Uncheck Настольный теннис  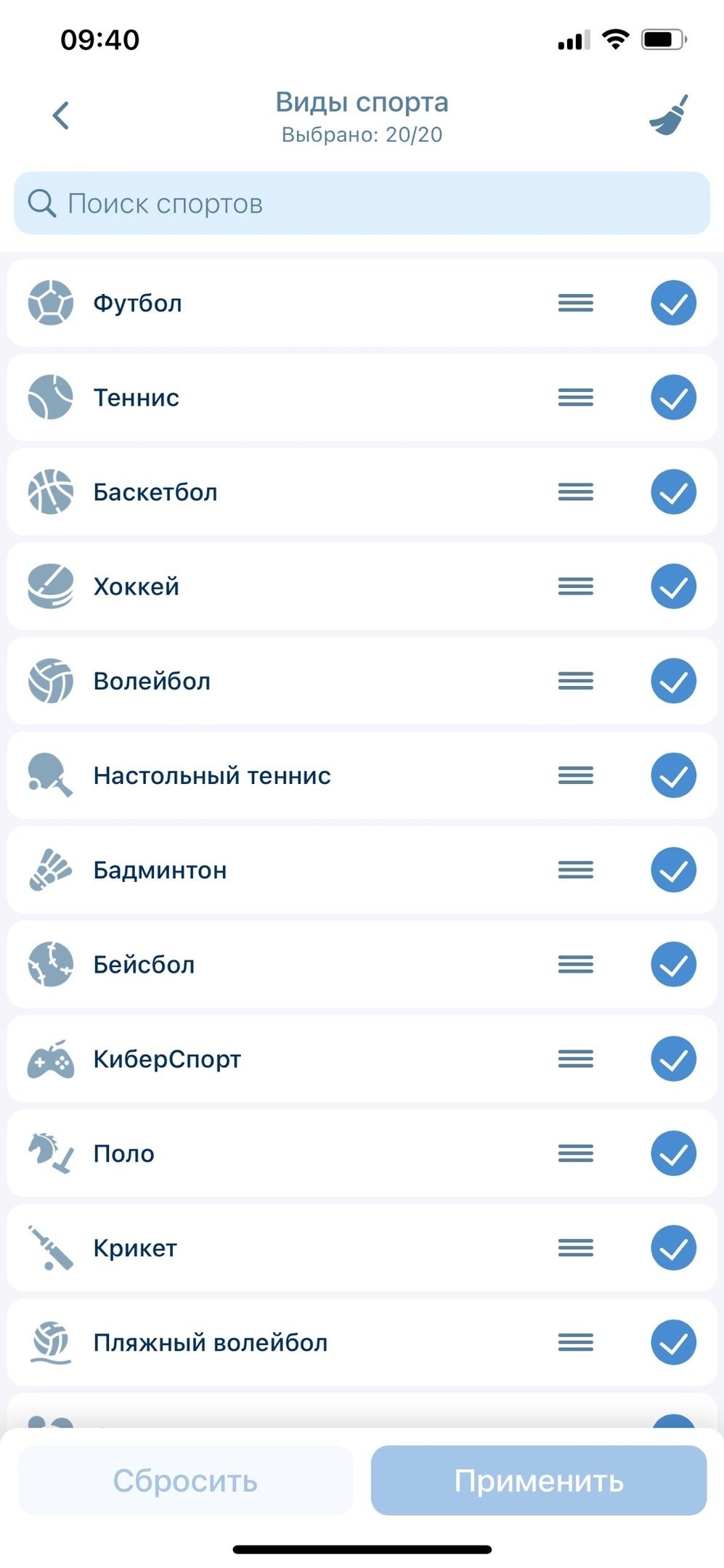[672, 775]
